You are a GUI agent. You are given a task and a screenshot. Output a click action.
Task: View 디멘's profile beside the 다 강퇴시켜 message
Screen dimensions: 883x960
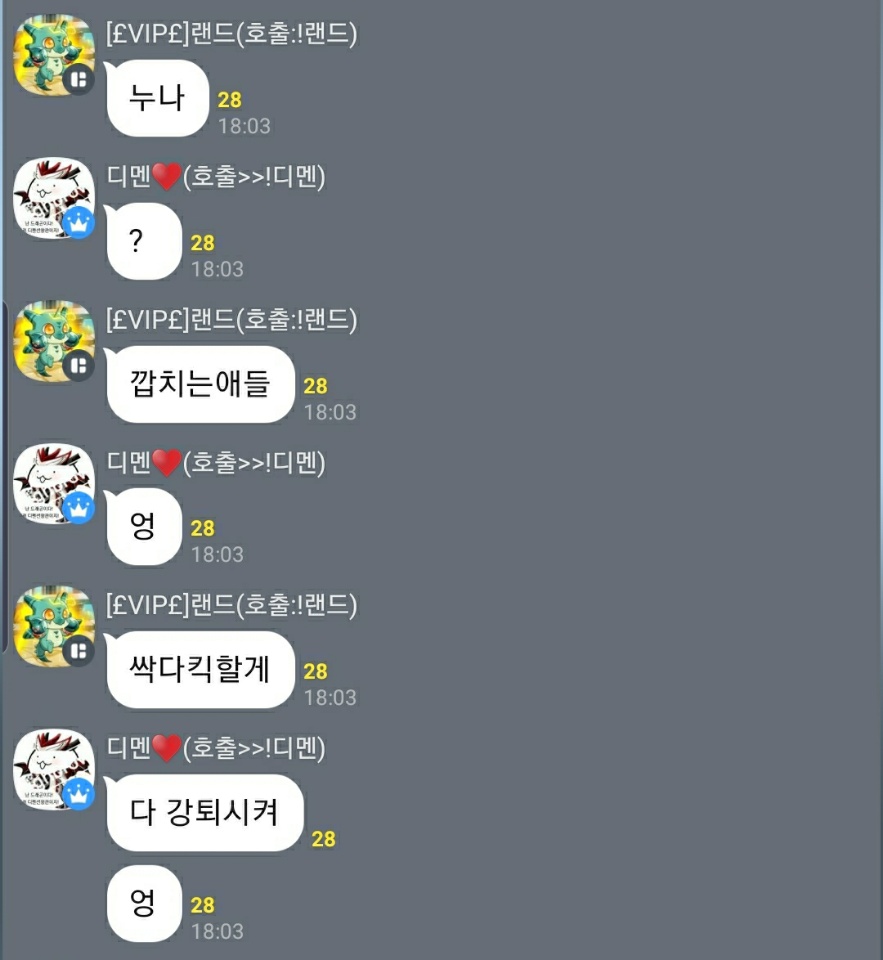[x=52, y=769]
